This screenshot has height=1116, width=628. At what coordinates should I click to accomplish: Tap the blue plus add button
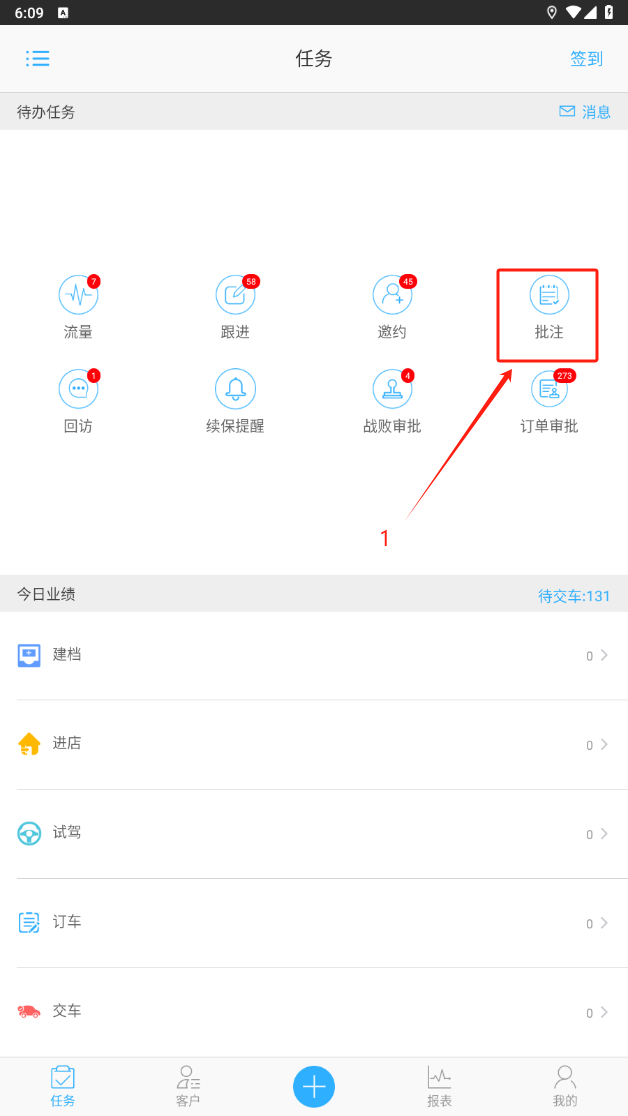(314, 1086)
